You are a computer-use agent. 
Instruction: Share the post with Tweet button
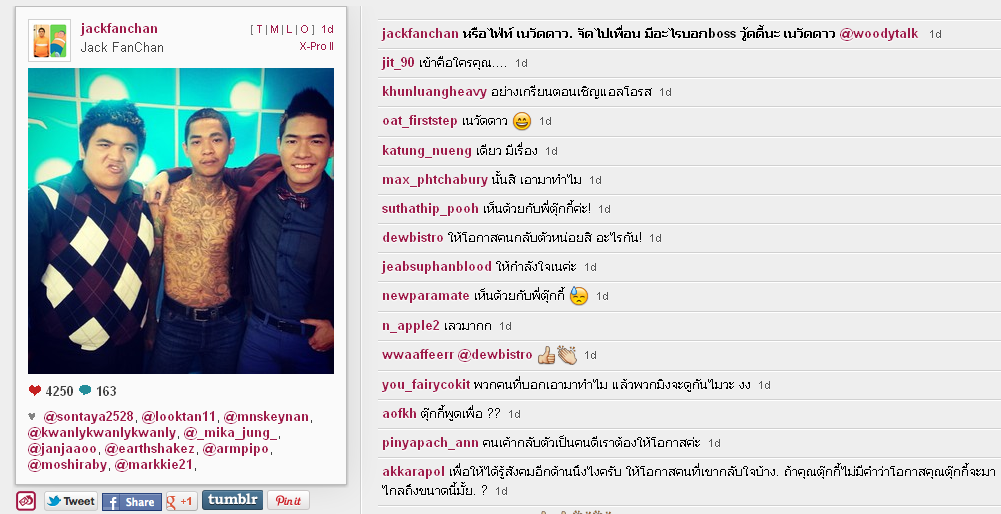71,501
